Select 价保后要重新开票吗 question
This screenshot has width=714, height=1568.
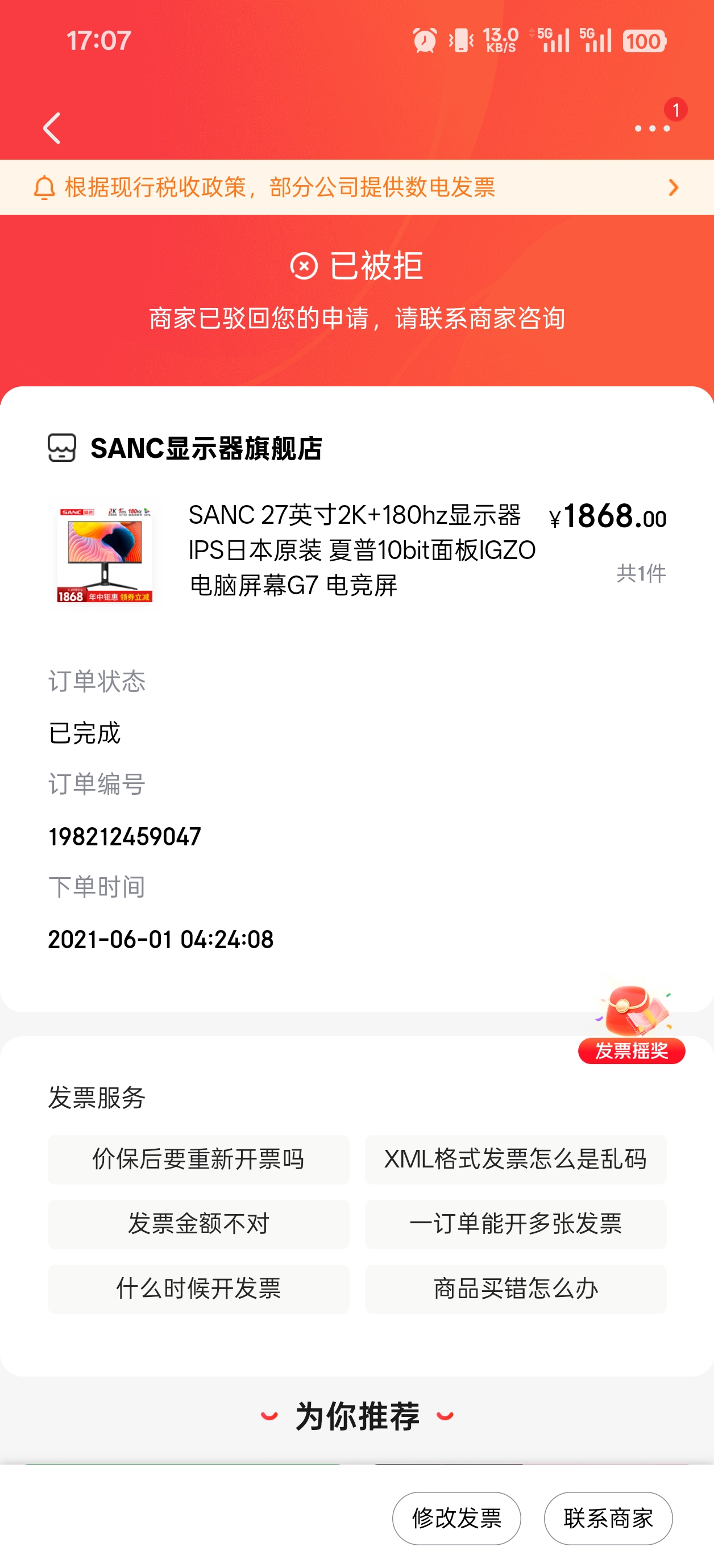[x=198, y=1160]
